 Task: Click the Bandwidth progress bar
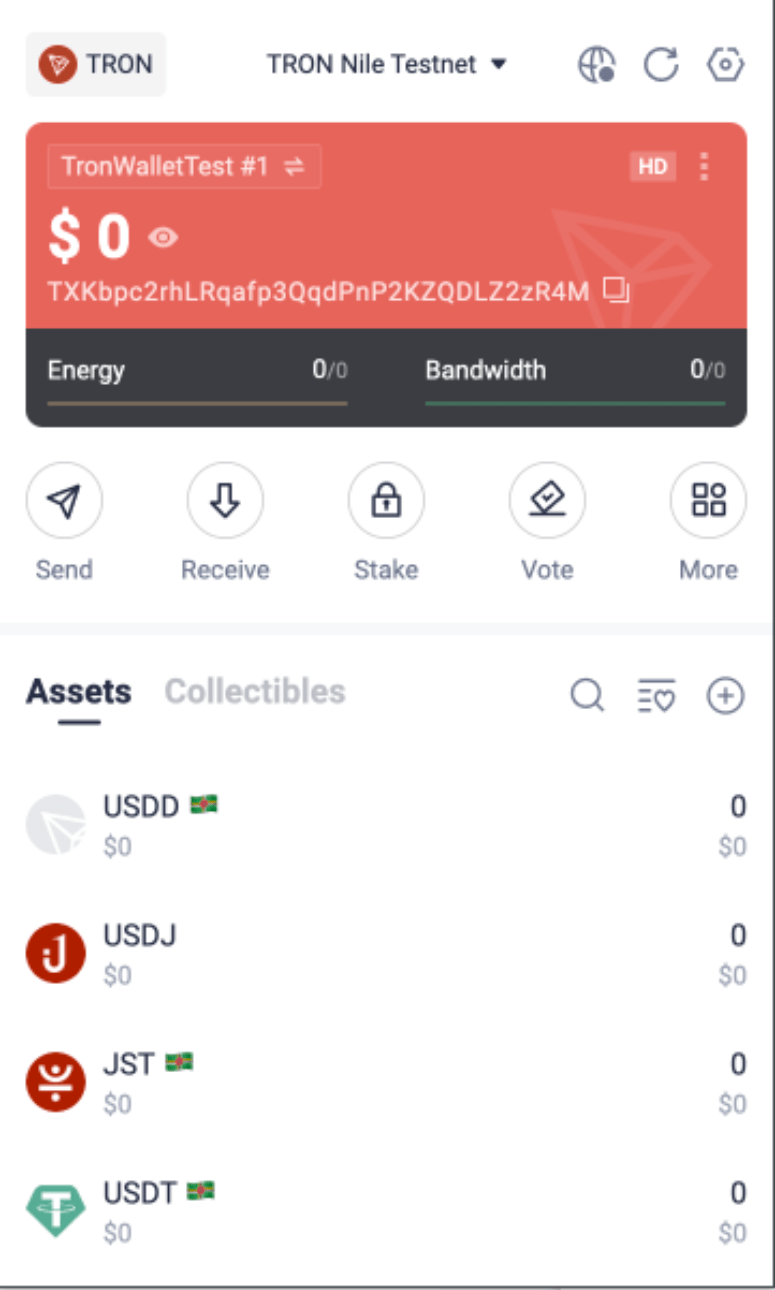(580, 402)
